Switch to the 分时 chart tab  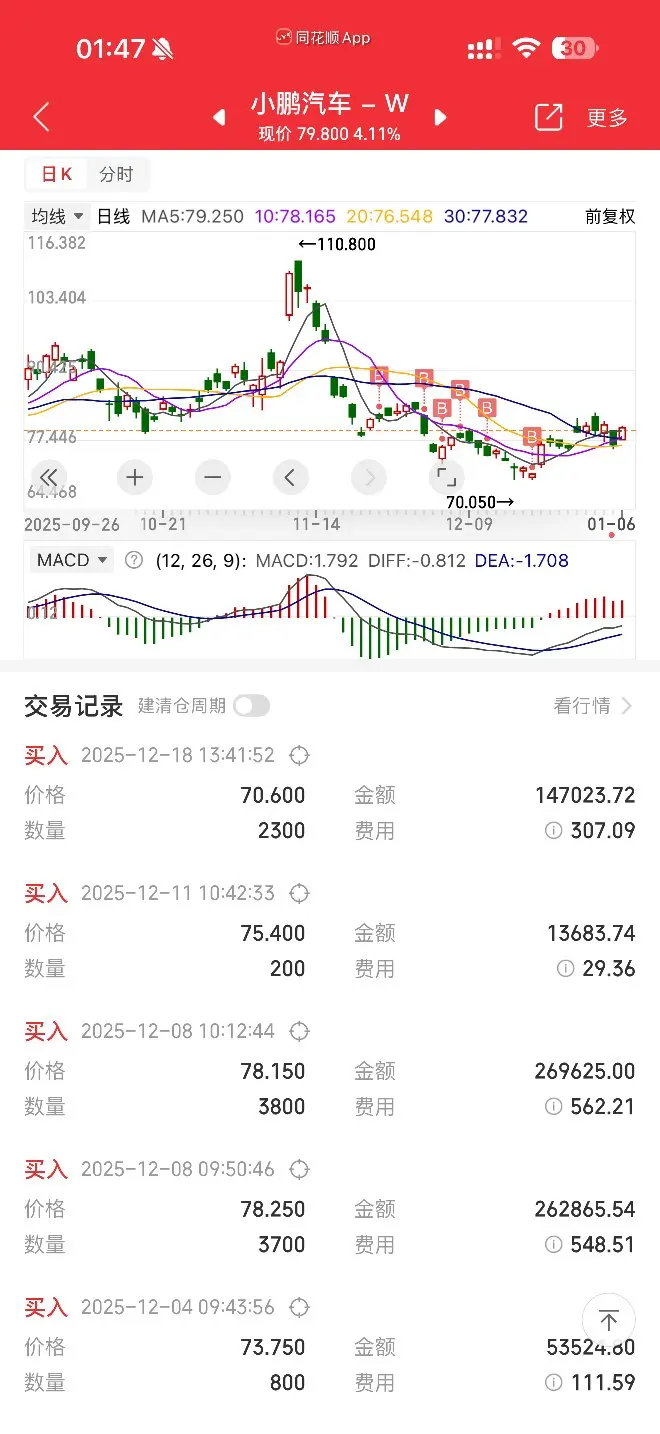116,174
